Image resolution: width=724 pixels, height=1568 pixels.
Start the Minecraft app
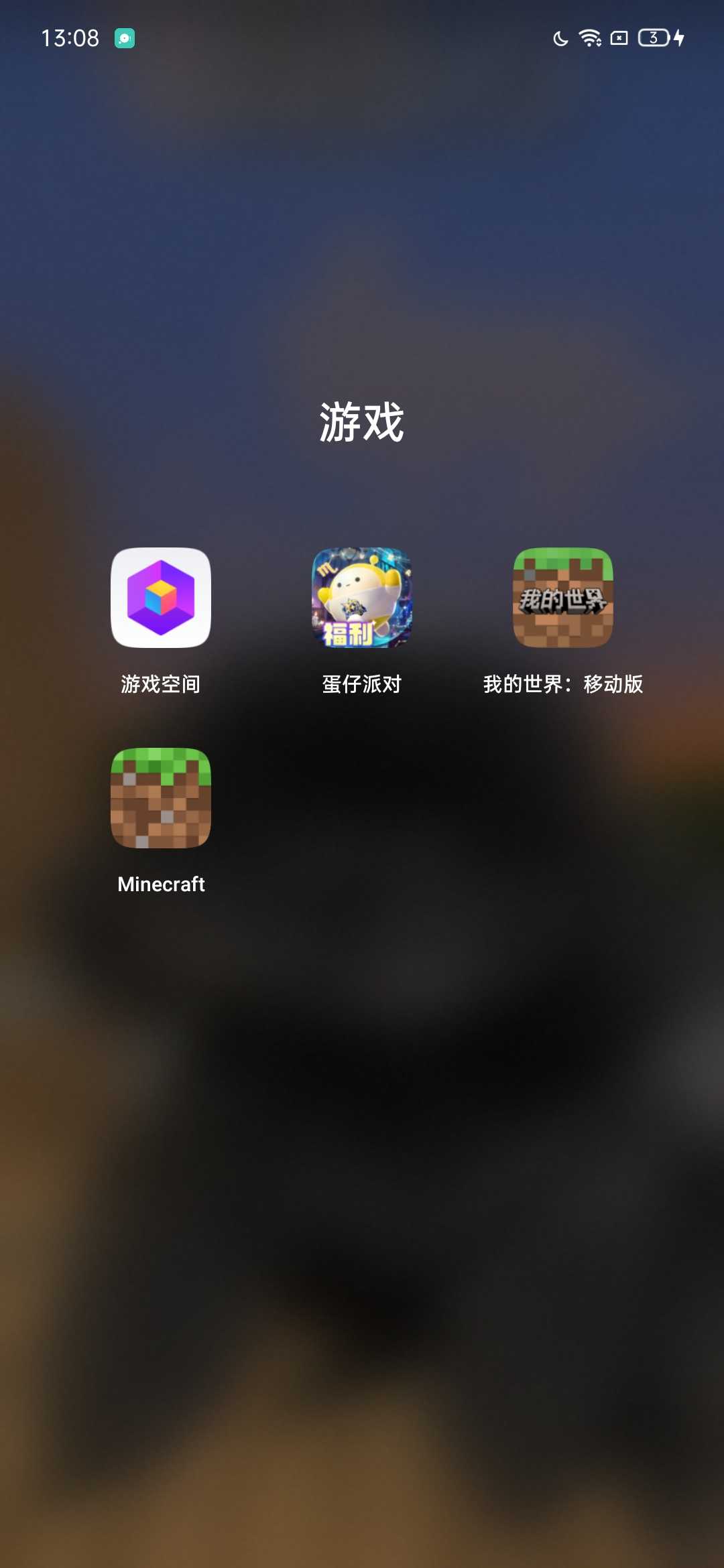(161, 798)
